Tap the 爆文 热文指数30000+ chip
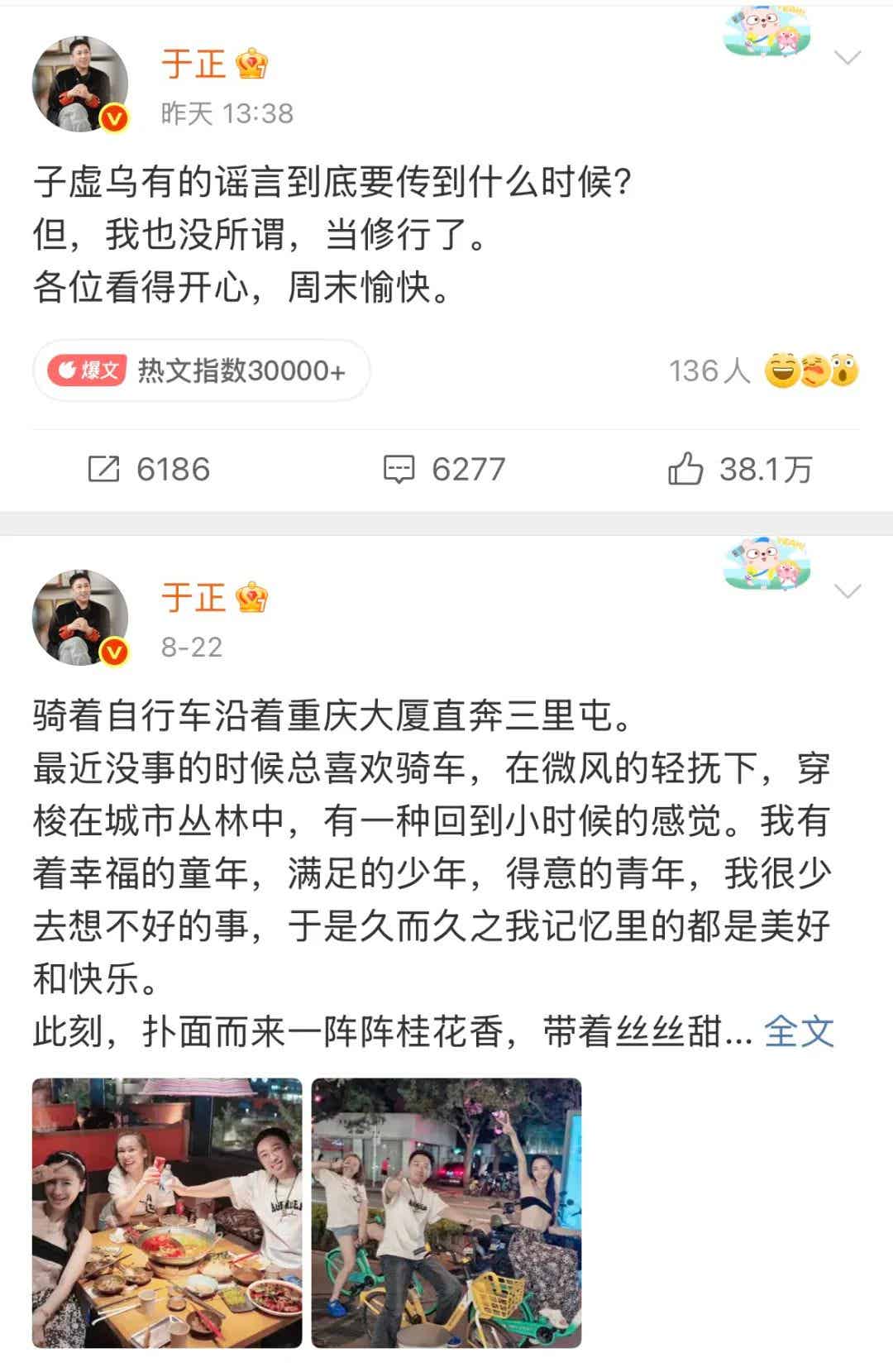 201,370
